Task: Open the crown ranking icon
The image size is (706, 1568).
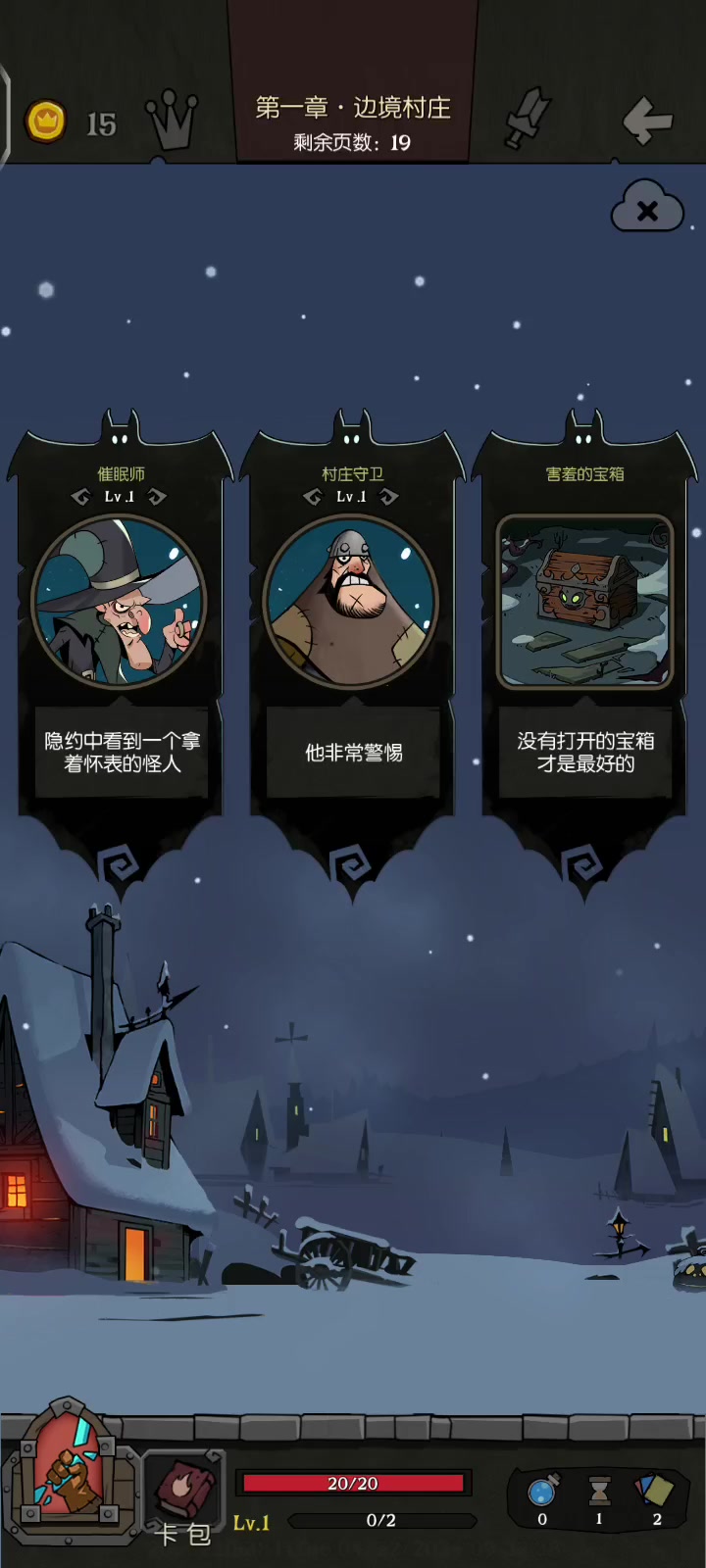Action: tap(173, 122)
